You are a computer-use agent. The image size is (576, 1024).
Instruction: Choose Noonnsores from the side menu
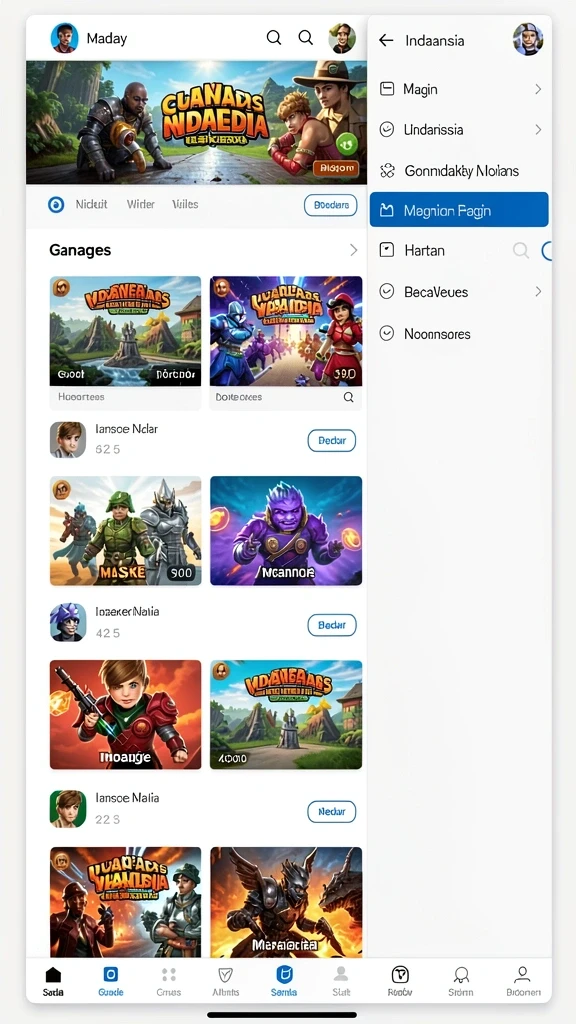(460, 334)
